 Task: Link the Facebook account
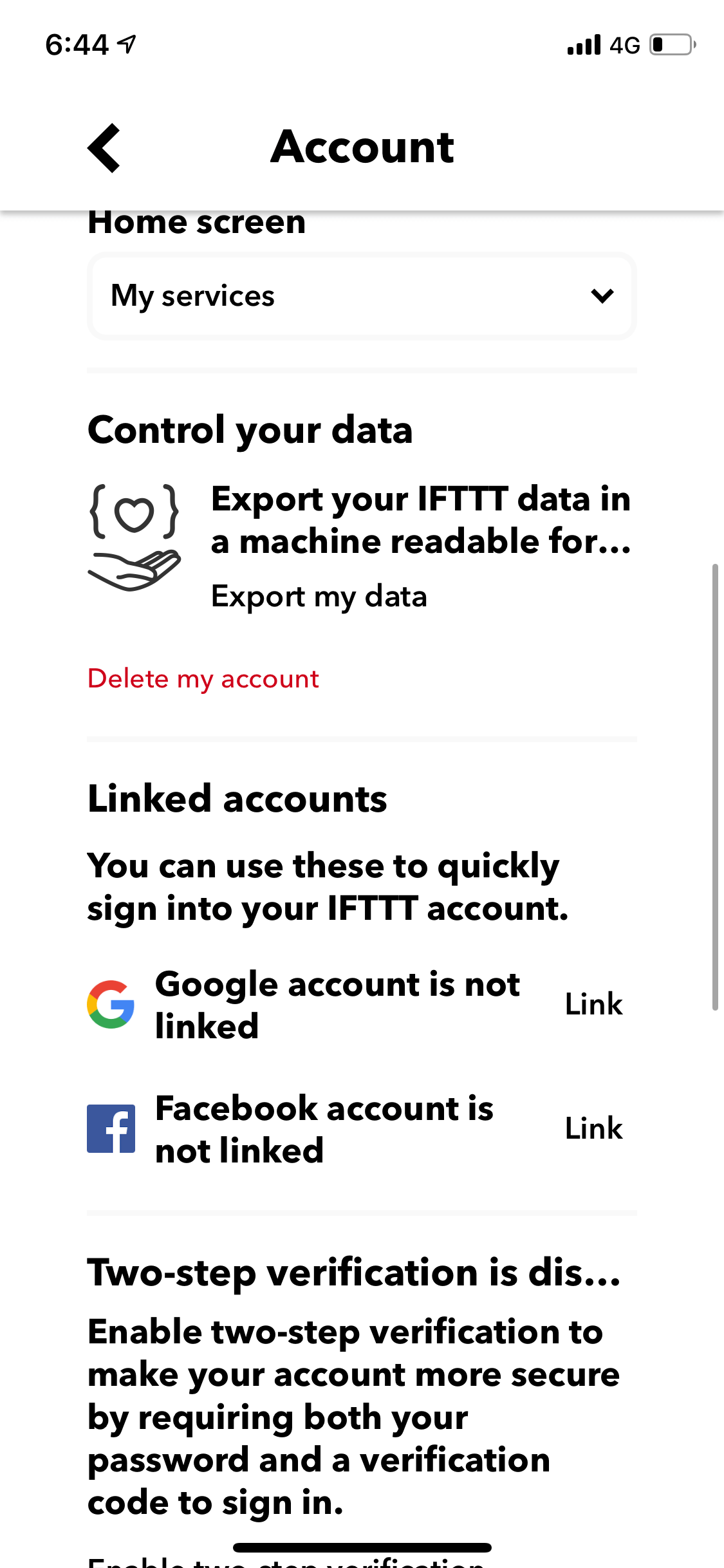point(593,1128)
